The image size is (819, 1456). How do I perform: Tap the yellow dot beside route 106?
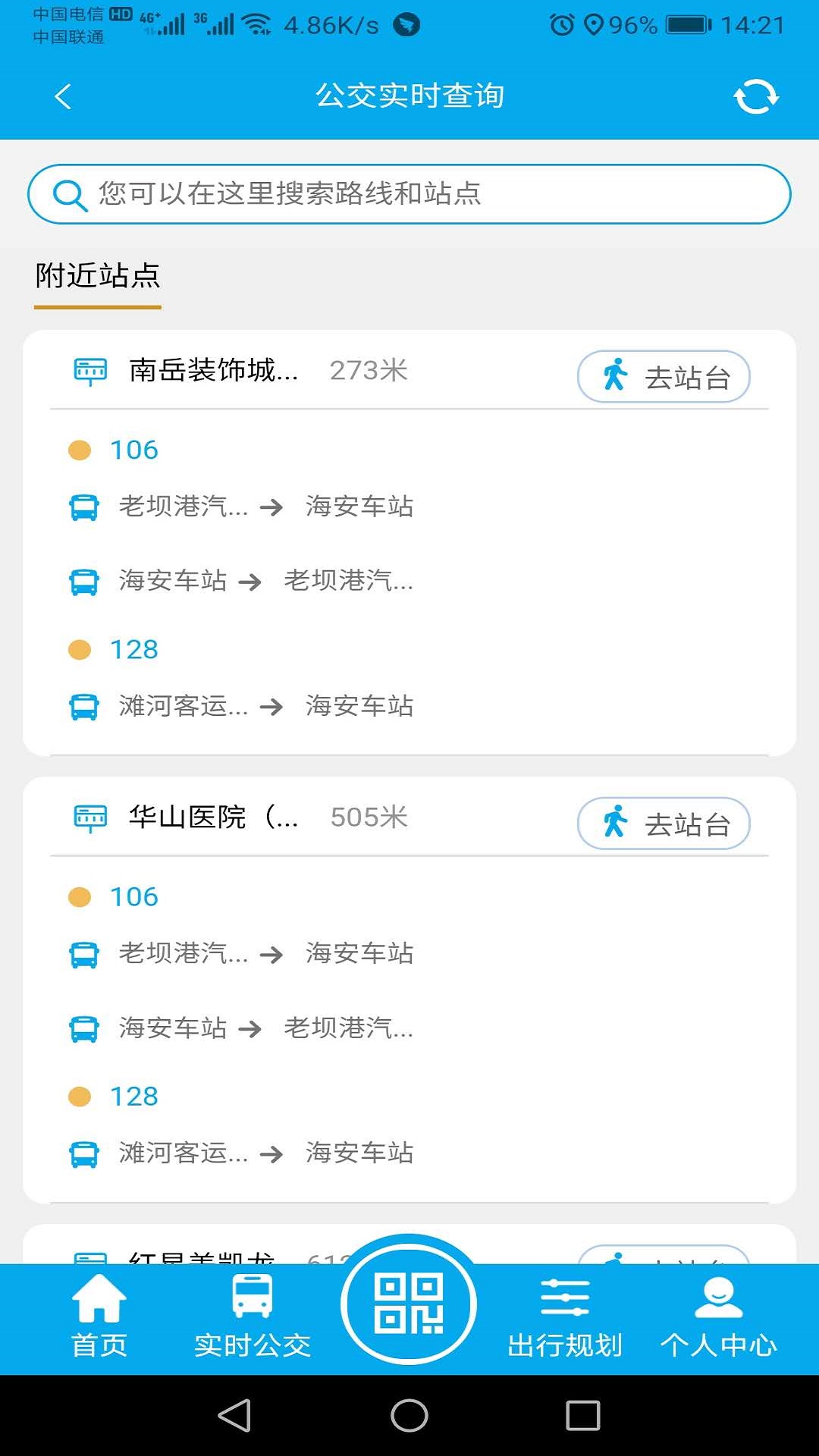79,449
